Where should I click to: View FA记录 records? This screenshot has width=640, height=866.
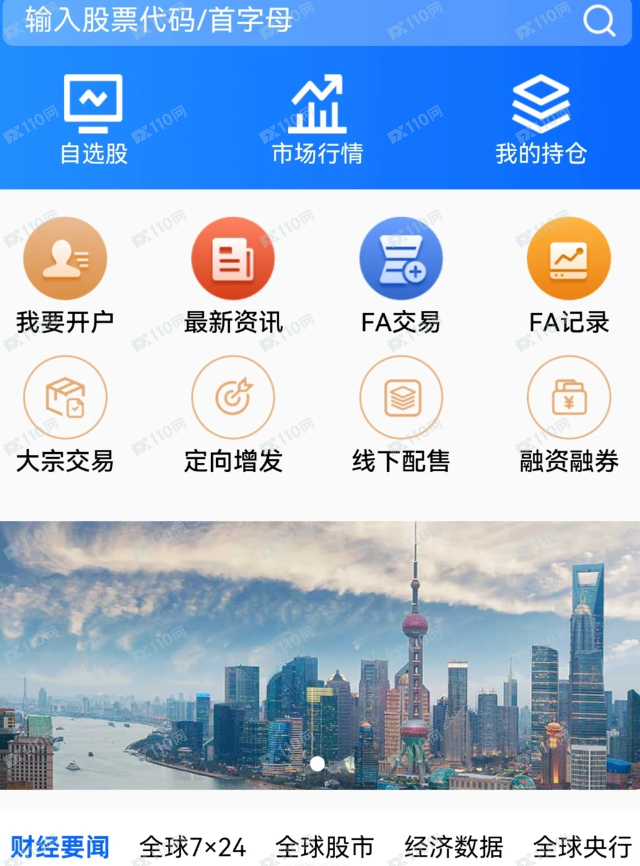pos(569,277)
